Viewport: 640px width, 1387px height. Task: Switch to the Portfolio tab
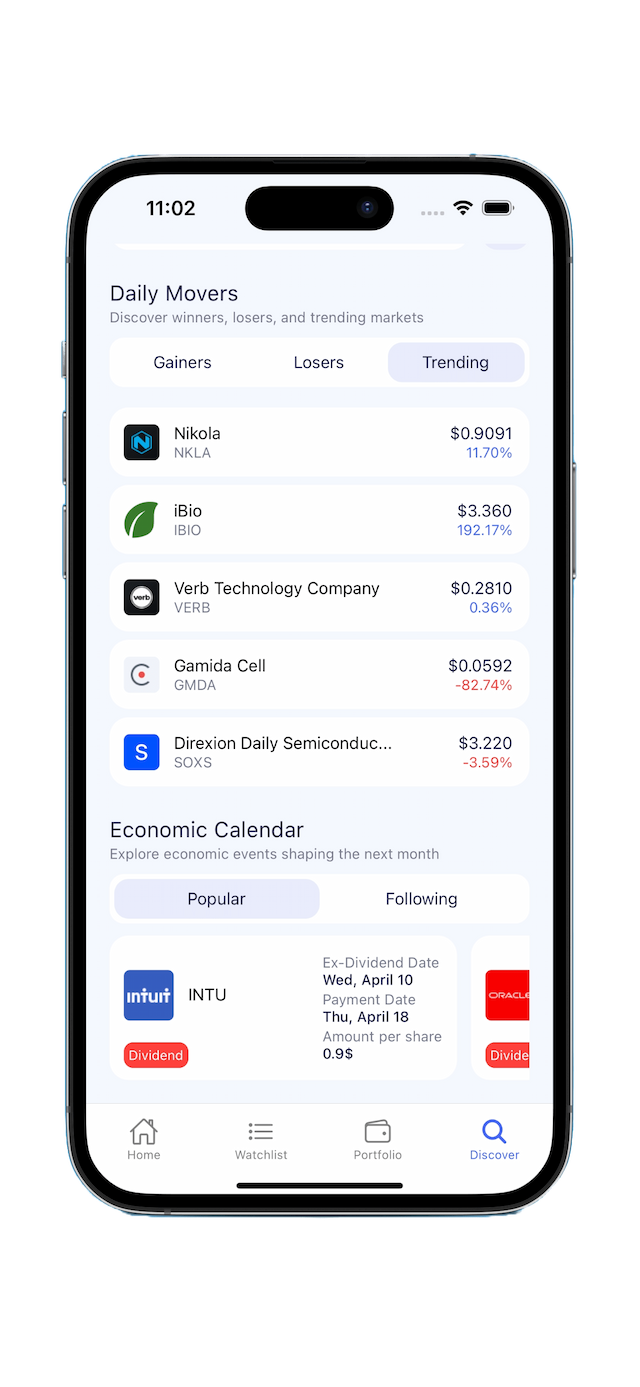[x=377, y=1140]
